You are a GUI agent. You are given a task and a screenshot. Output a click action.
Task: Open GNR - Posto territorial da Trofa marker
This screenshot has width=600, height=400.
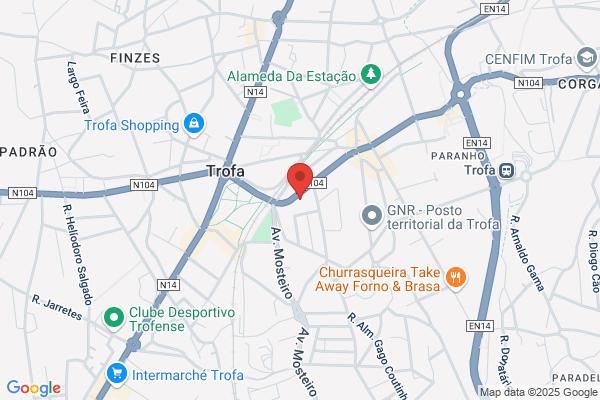click(372, 217)
